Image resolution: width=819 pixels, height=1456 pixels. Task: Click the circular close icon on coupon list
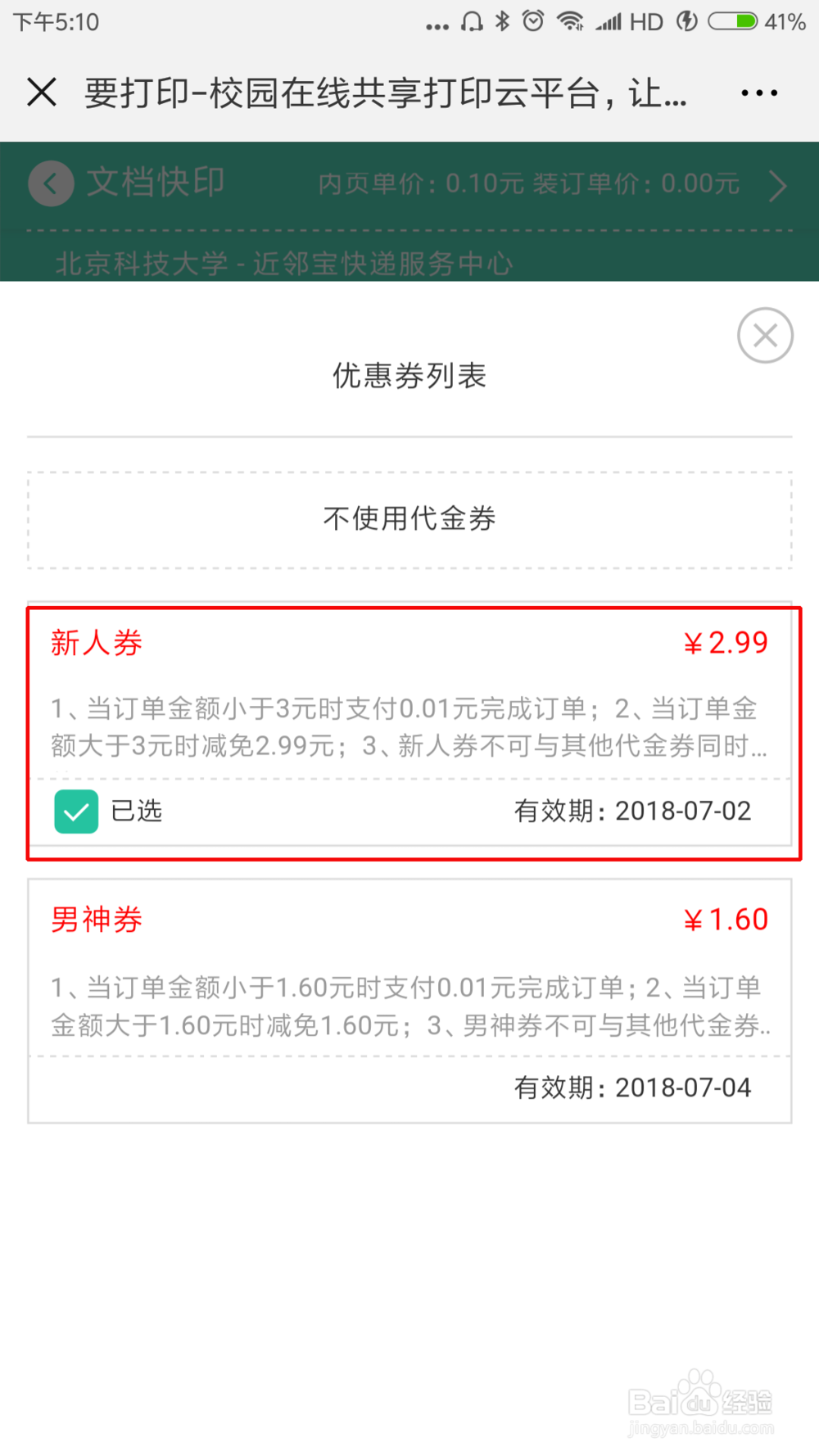(x=765, y=335)
